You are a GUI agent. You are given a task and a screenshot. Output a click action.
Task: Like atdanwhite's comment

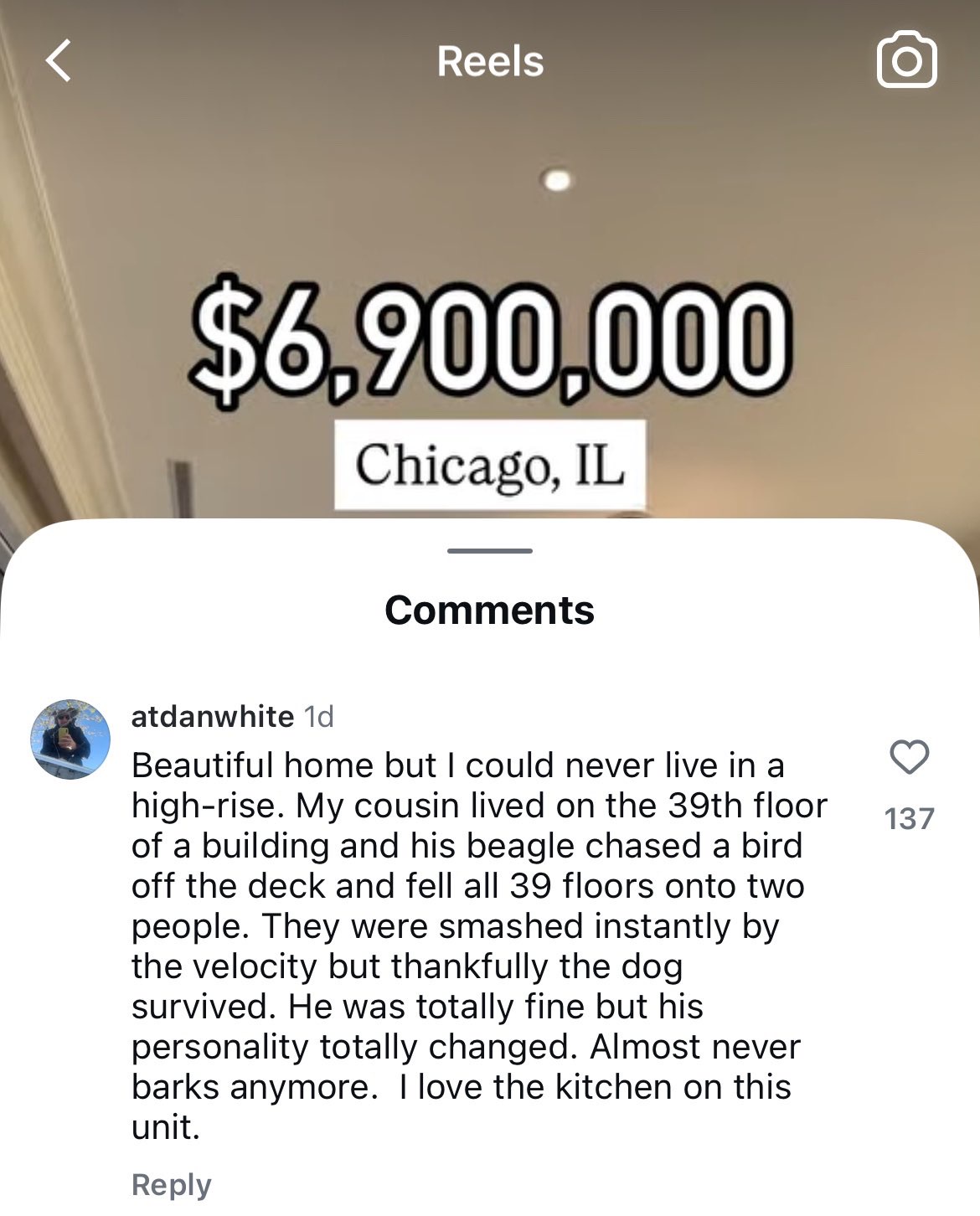909,756
